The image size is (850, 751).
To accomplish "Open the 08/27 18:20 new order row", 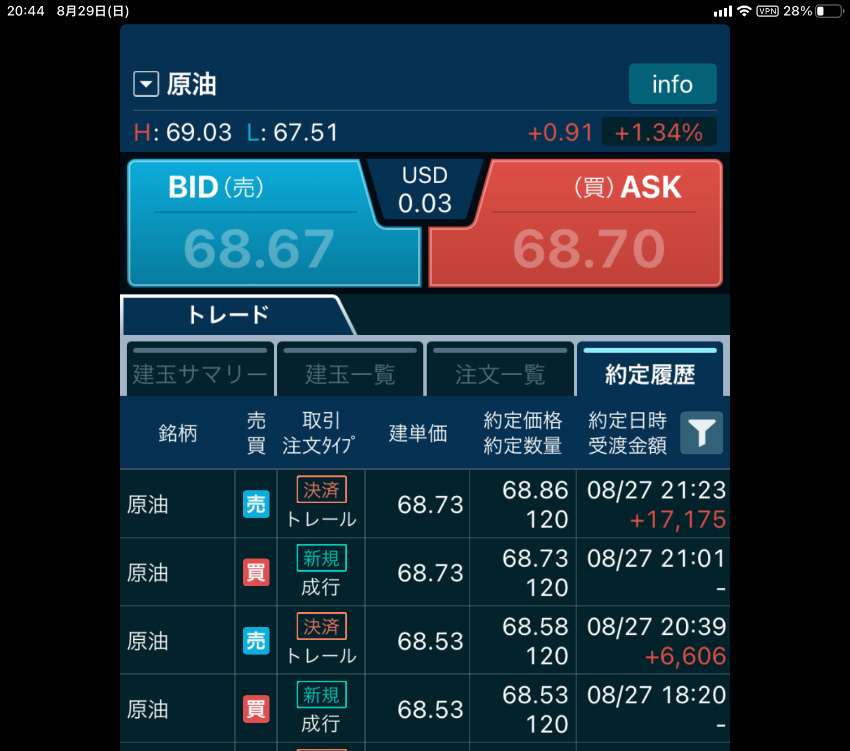I will tap(425, 709).
